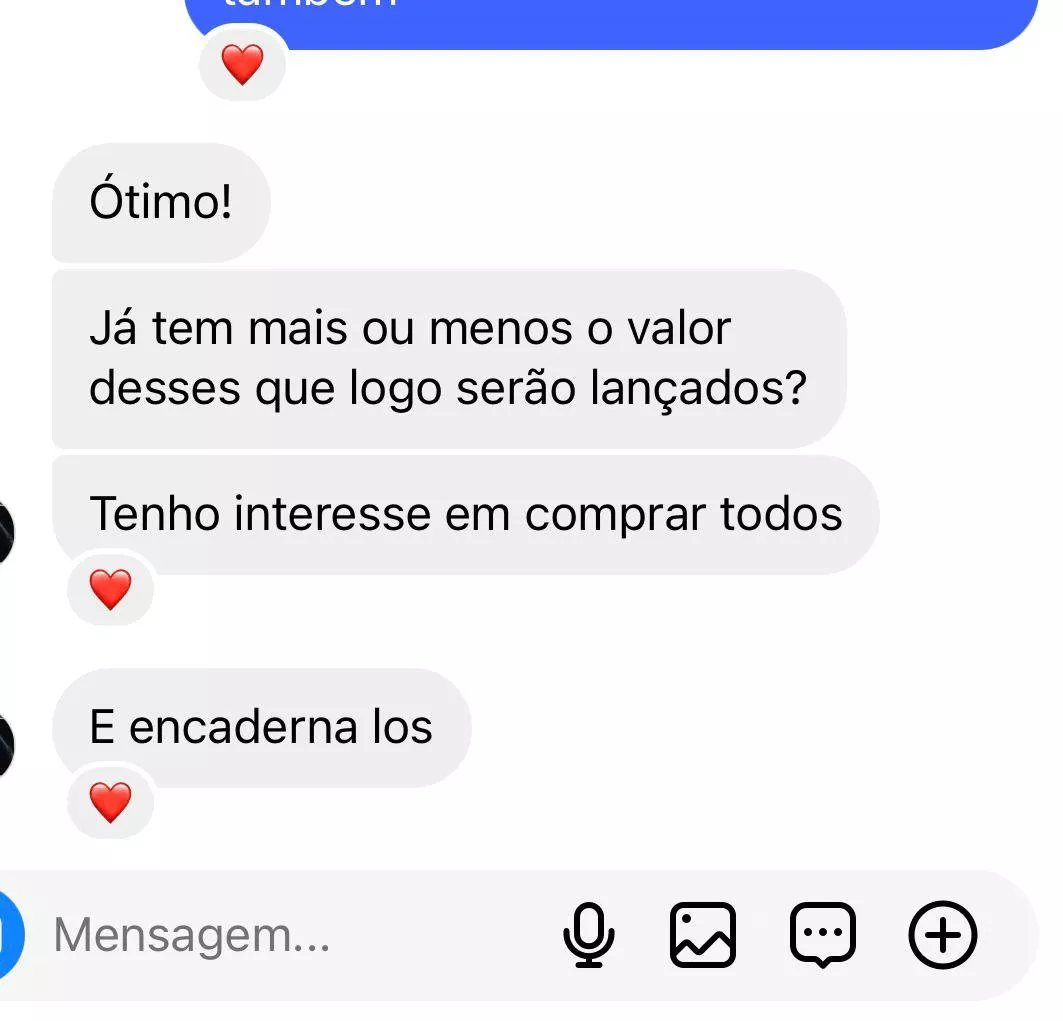
Task: Open the sticker and GIF bubble icon
Action: tap(823, 935)
